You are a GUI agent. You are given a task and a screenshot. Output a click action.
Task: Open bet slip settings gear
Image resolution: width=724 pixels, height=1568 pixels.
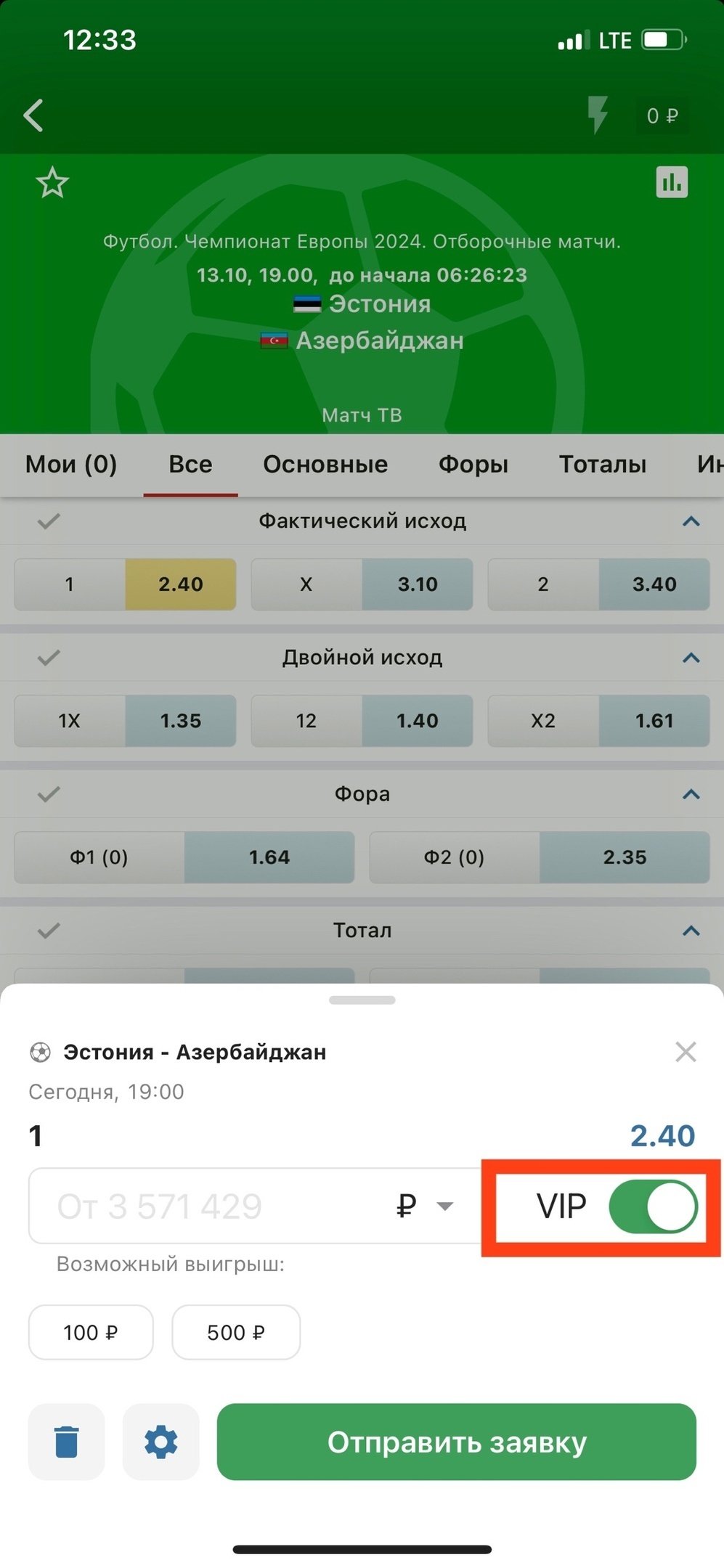(x=160, y=1441)
